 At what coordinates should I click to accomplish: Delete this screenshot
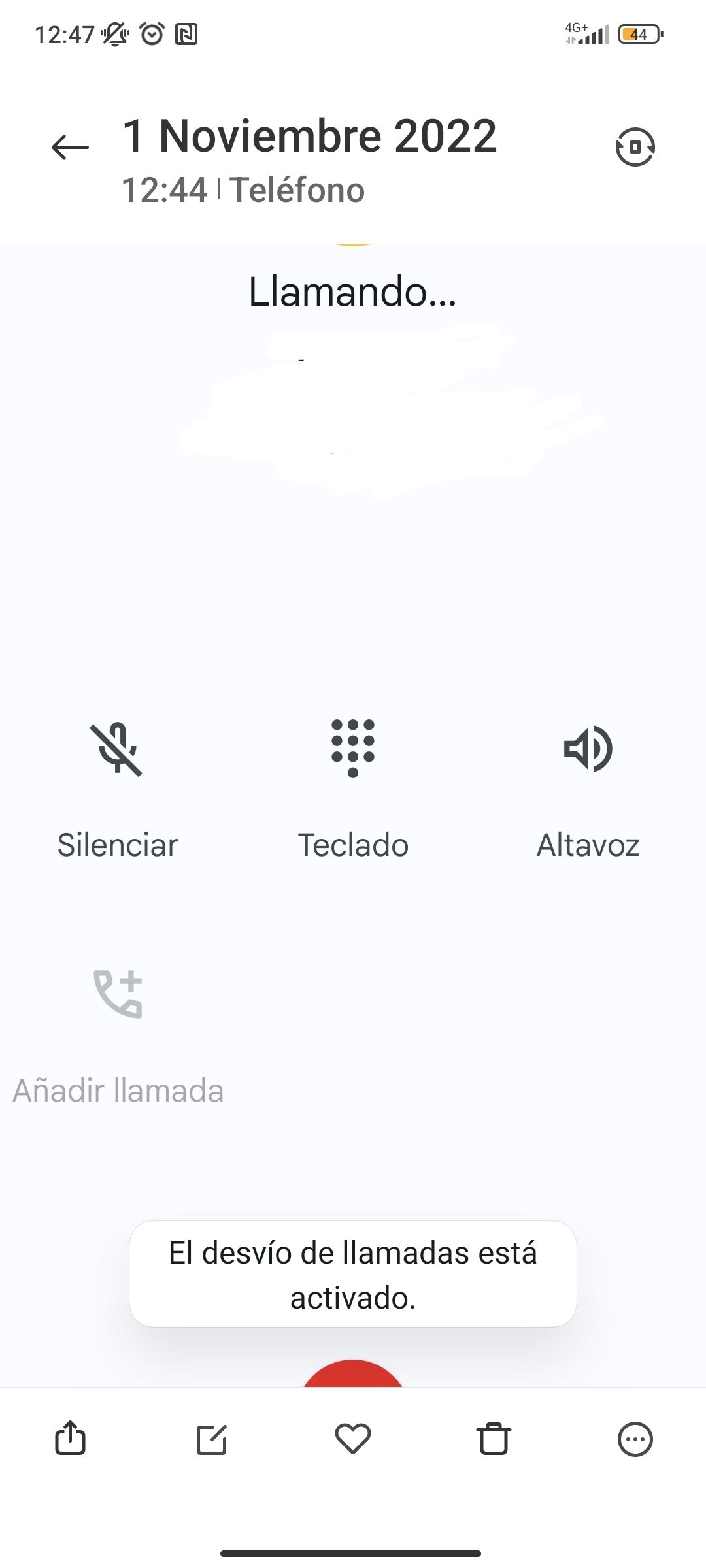click(x=494, y=1439)
